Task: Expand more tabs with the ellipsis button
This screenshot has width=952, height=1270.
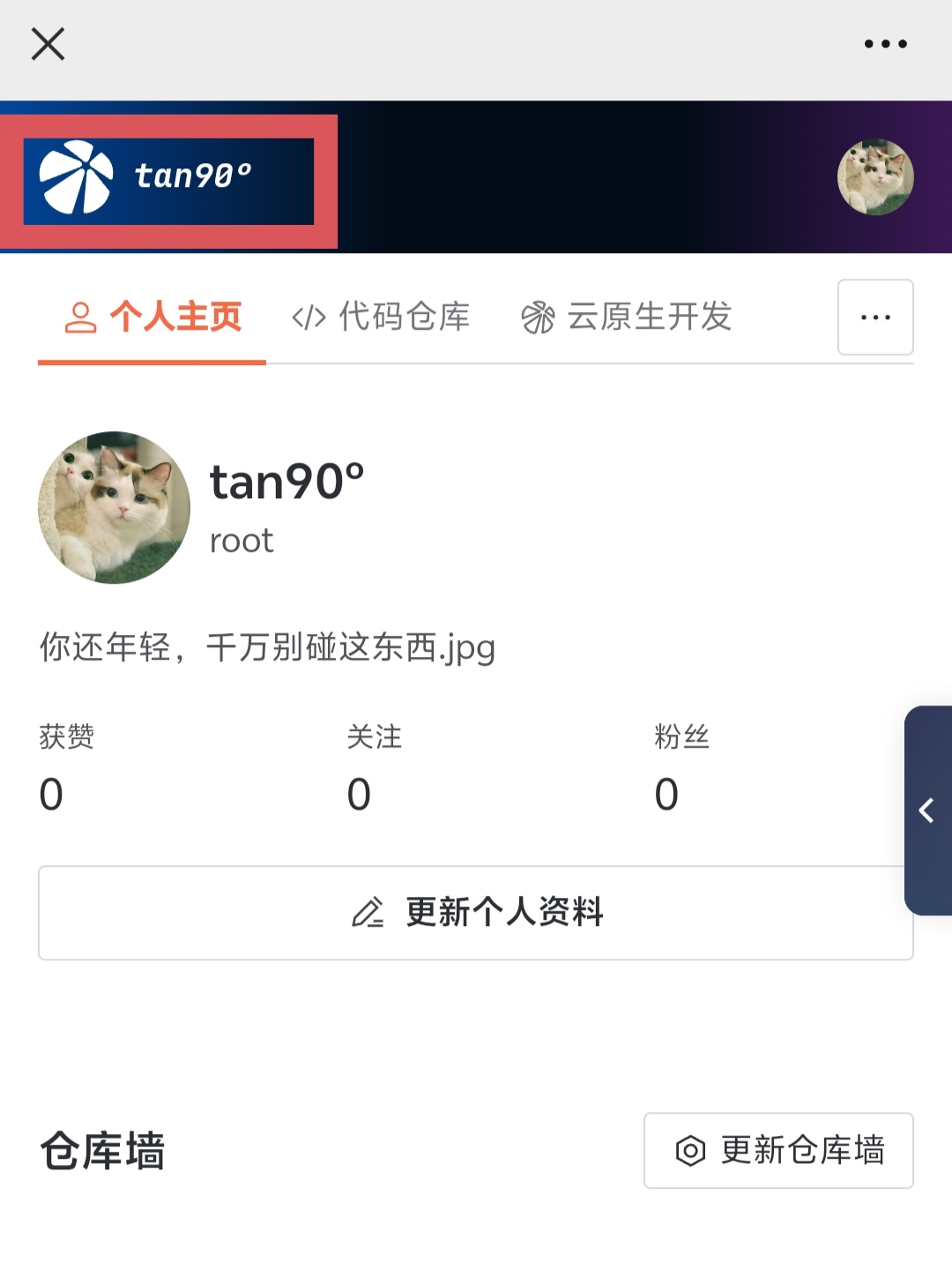Action: pyautogui.click(x=874, y=317)
